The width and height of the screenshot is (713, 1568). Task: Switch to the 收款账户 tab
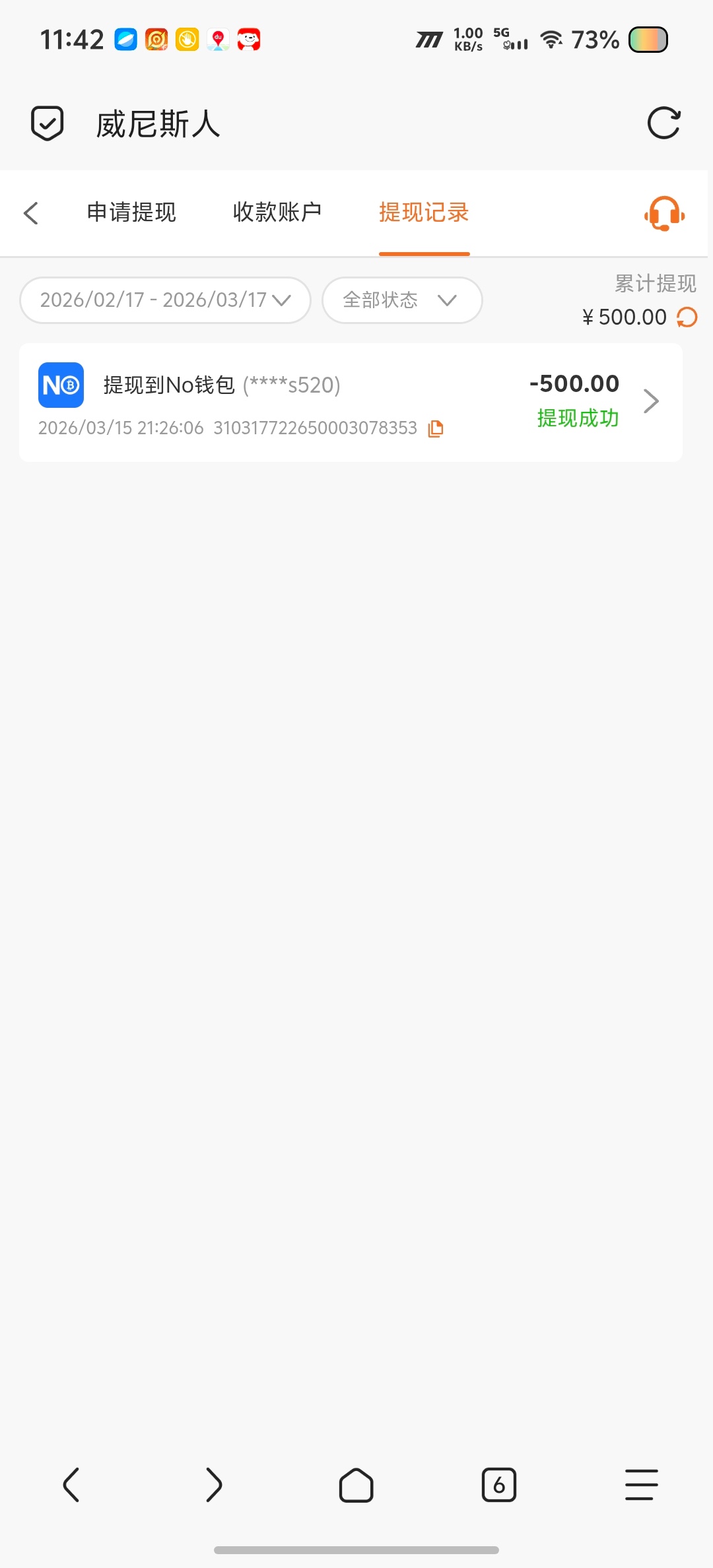pyautogui.click(x=277, y=212)
